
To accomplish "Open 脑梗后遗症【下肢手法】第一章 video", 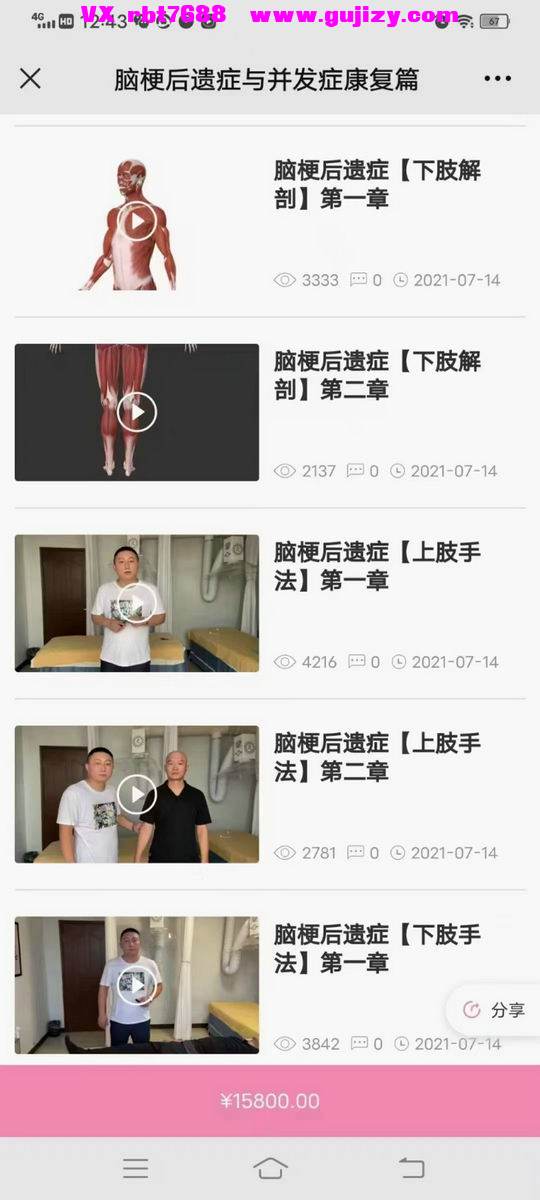I will (270, 985).
